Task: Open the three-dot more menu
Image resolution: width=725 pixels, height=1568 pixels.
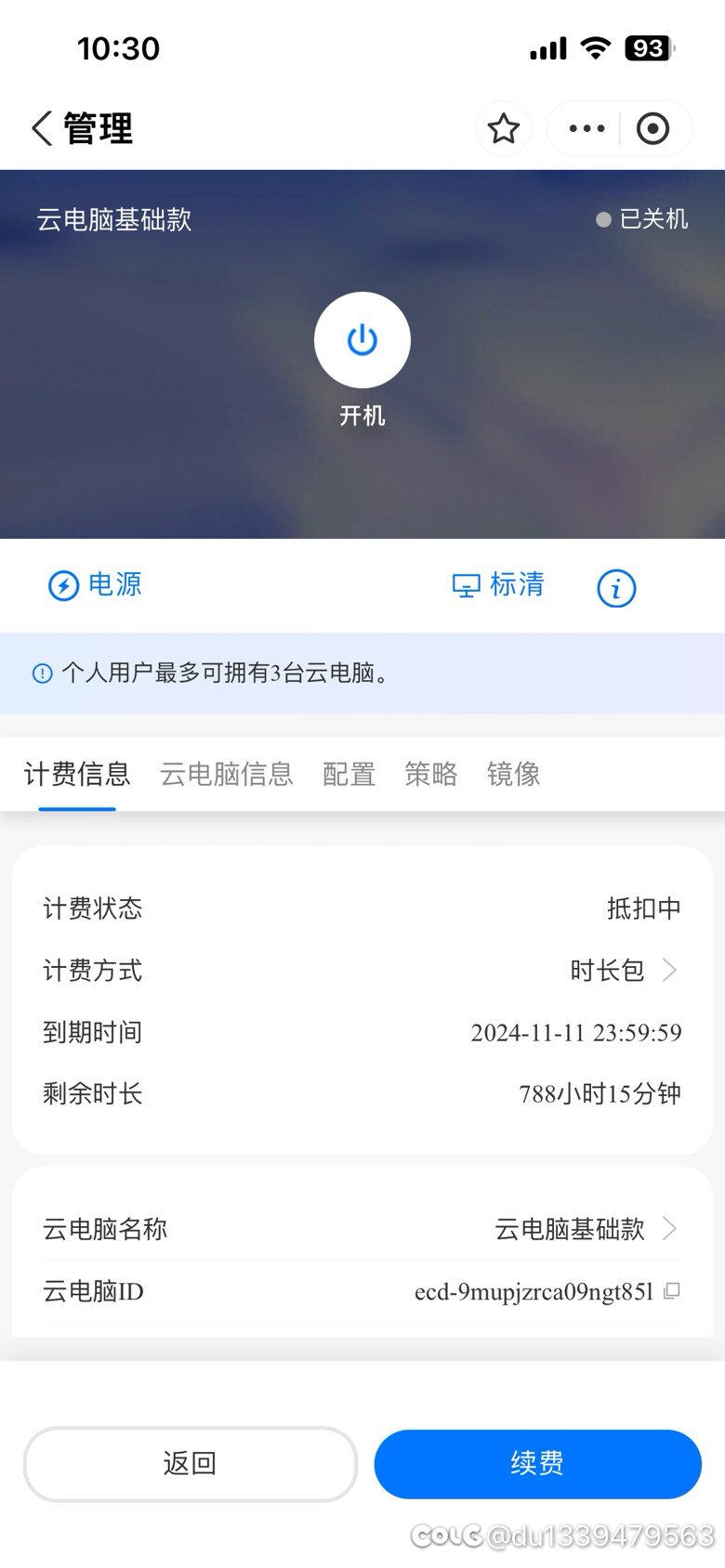Action: coord(587,128)
